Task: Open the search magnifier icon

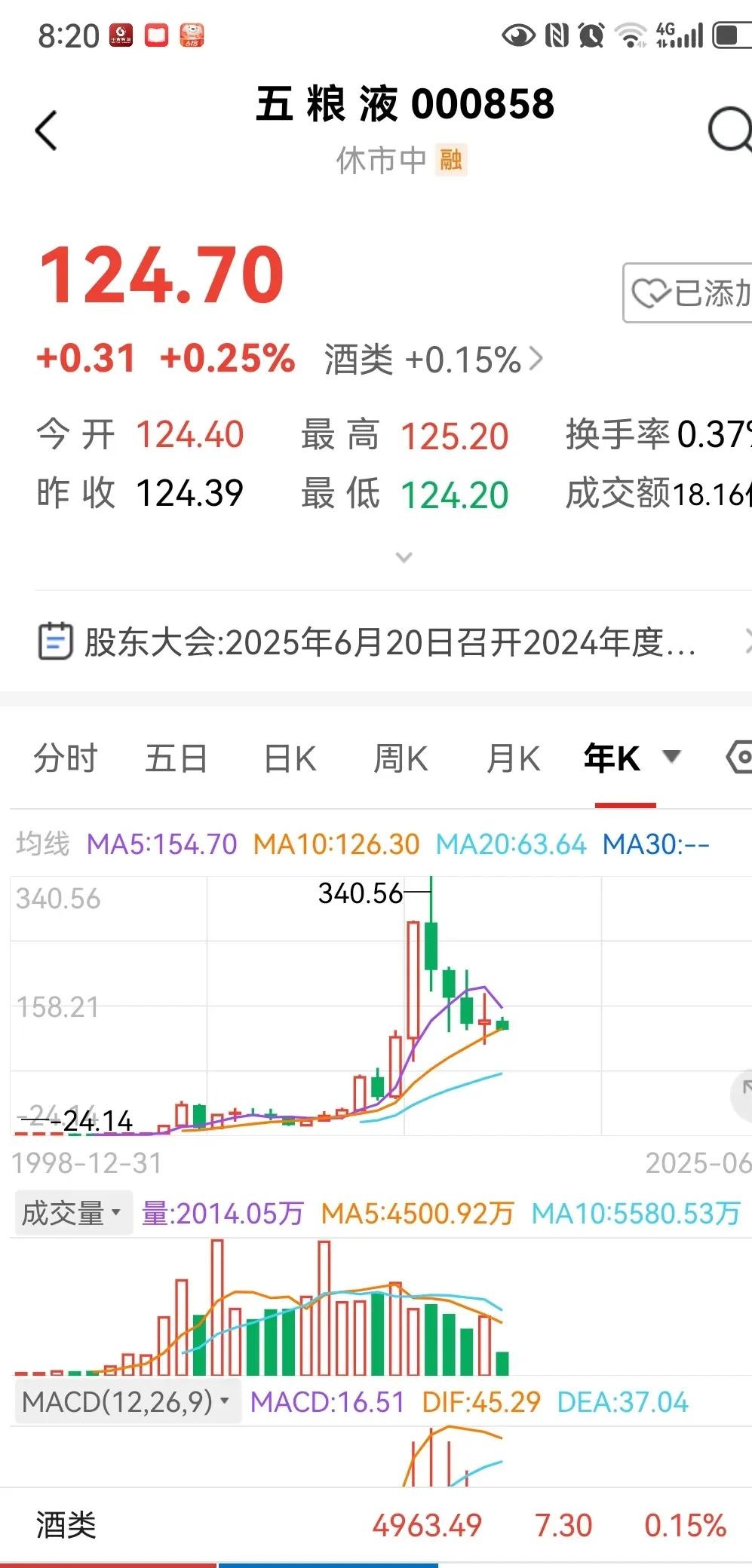Action: (729, 130)
